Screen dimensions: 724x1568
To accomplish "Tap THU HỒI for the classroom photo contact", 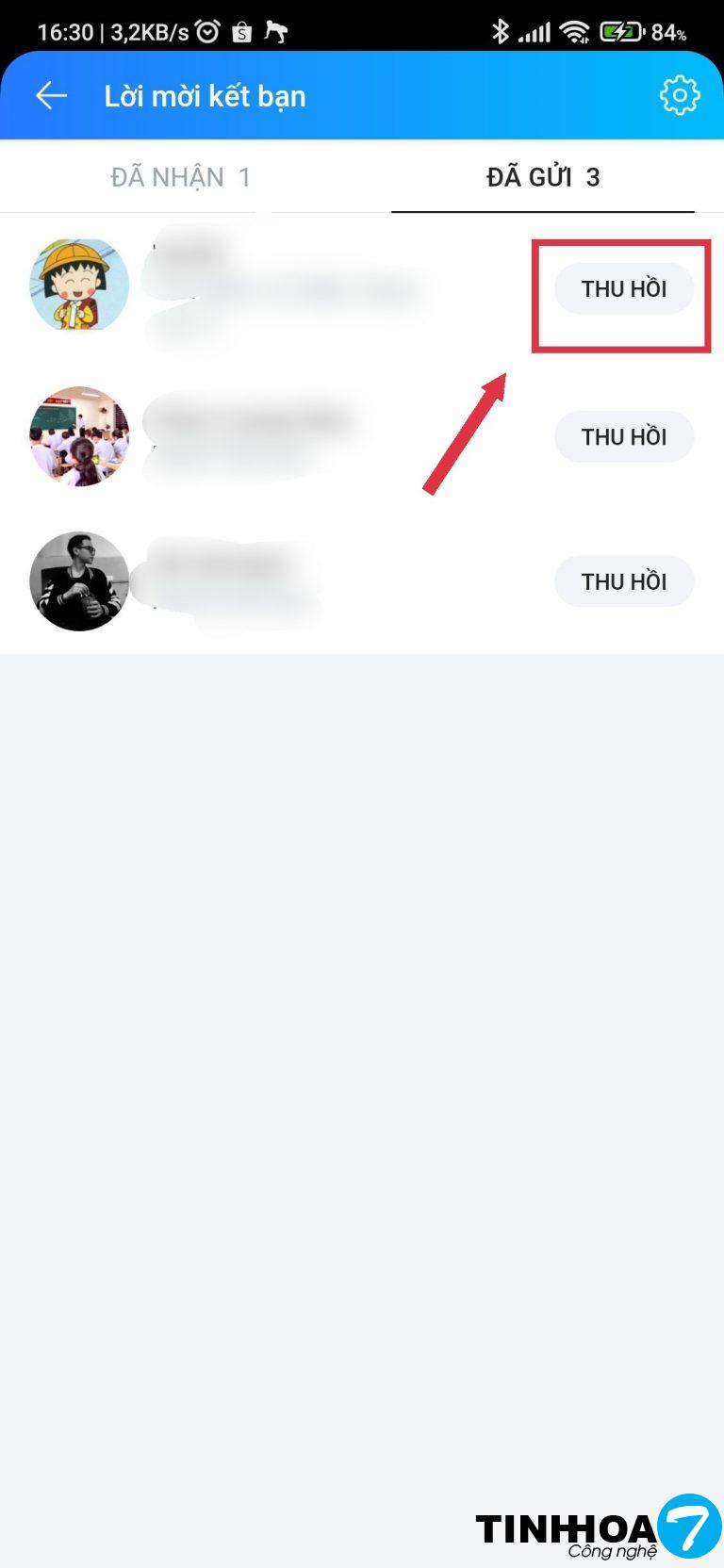I will pos(623,436).
